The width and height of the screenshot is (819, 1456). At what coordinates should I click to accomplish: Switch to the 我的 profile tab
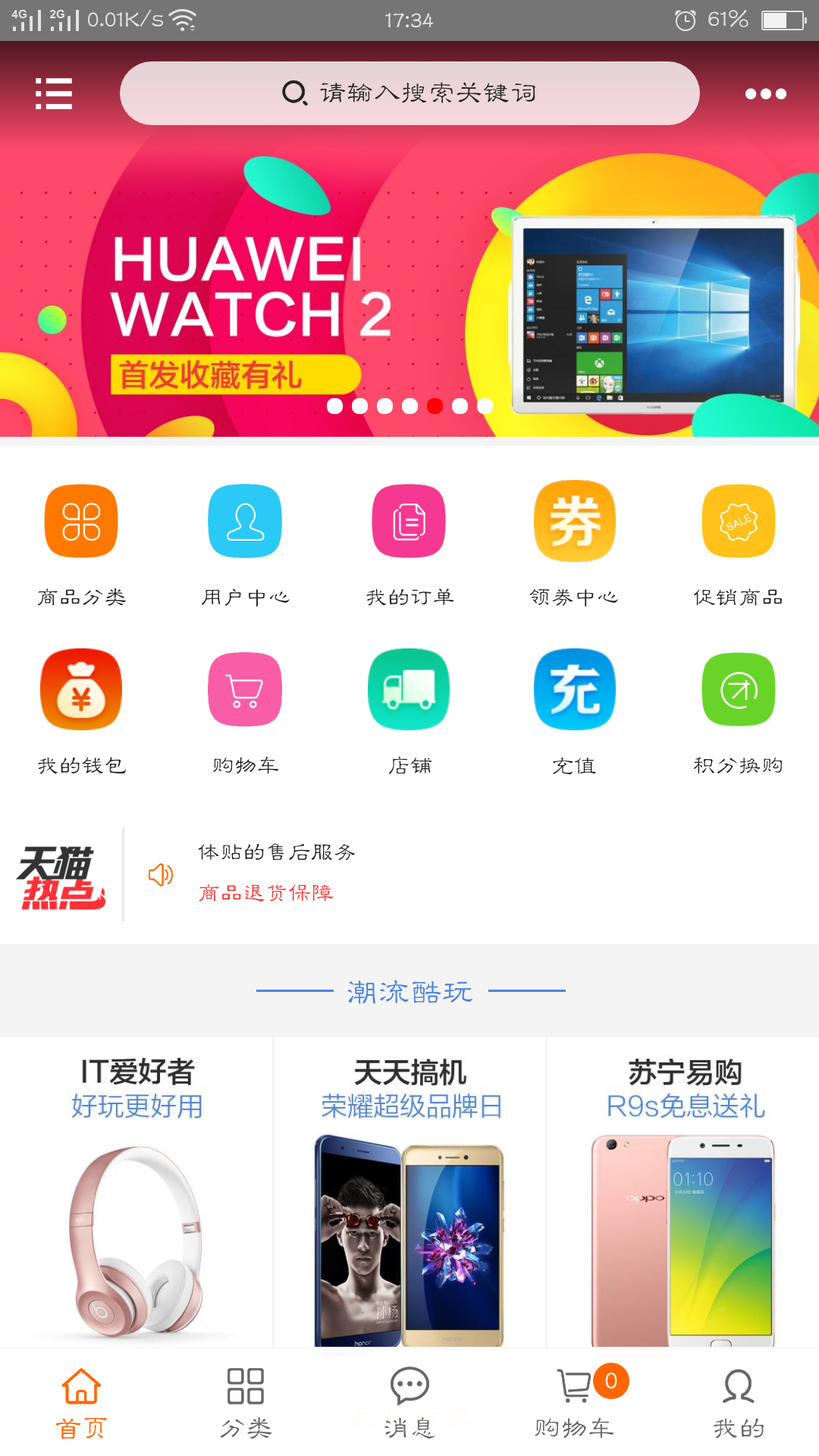(738, 1403)
